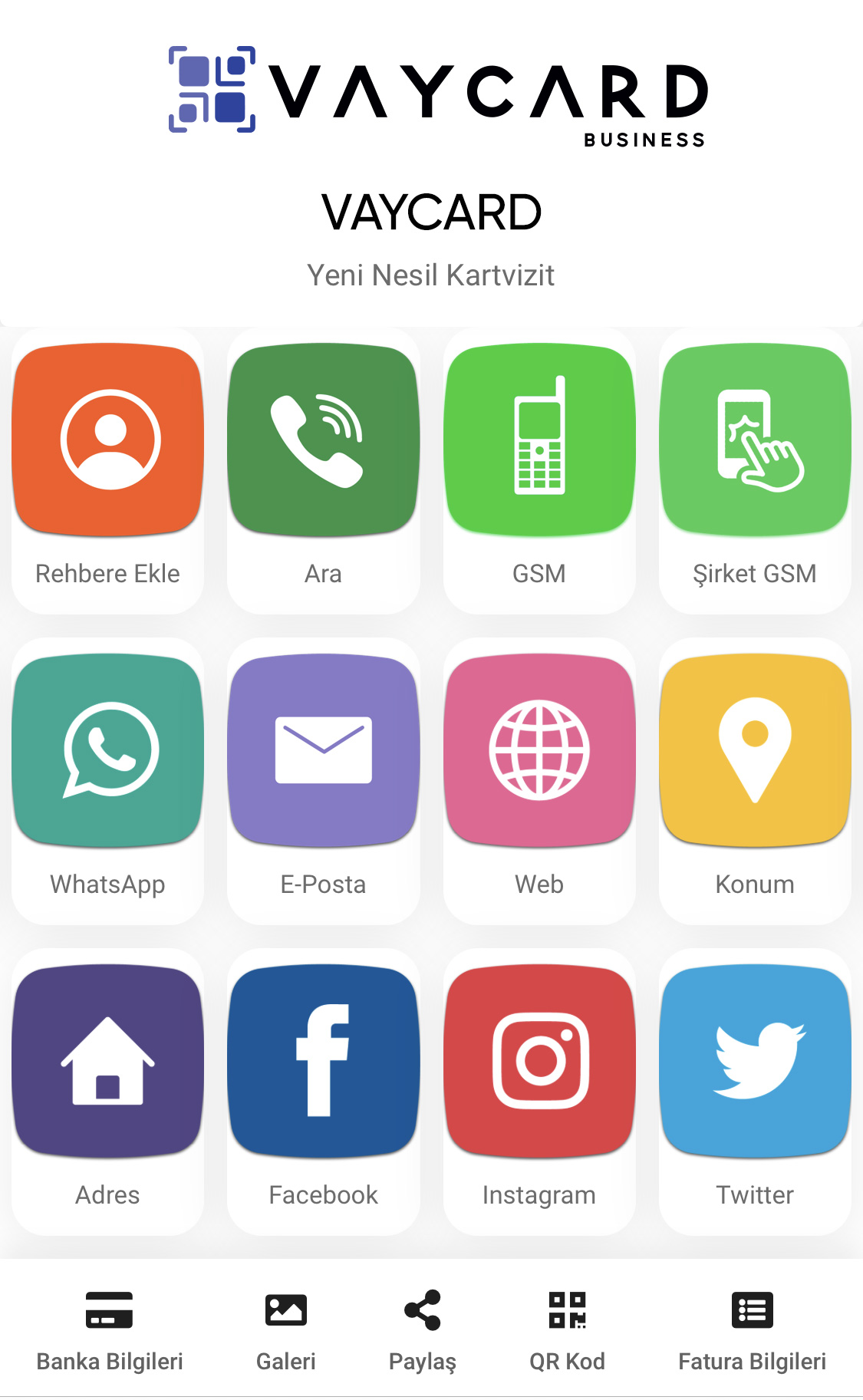
Task: Show the QR Kod
Action: click(x=568, y=1331)
